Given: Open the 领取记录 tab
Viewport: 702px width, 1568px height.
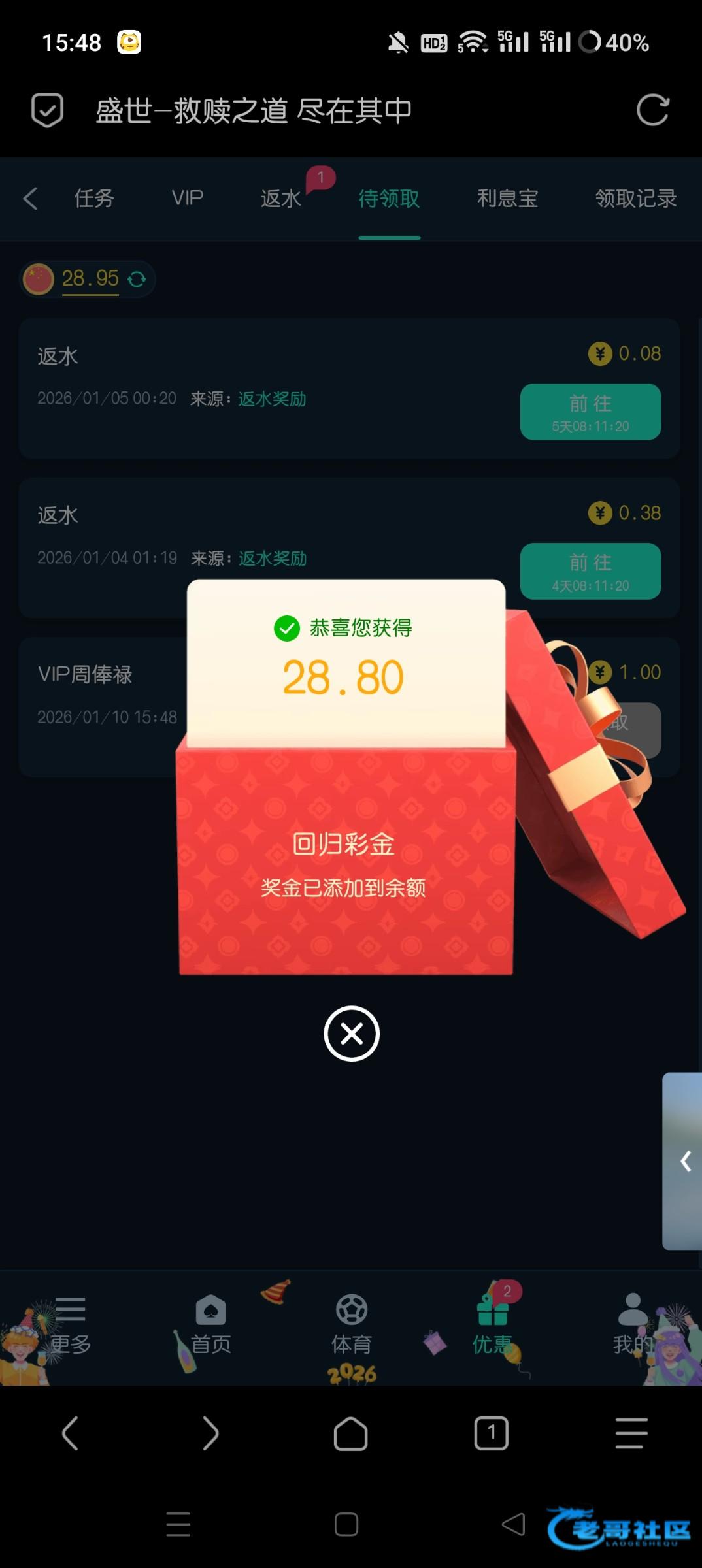Looking at the screenshot, I should tap(635, 198).
